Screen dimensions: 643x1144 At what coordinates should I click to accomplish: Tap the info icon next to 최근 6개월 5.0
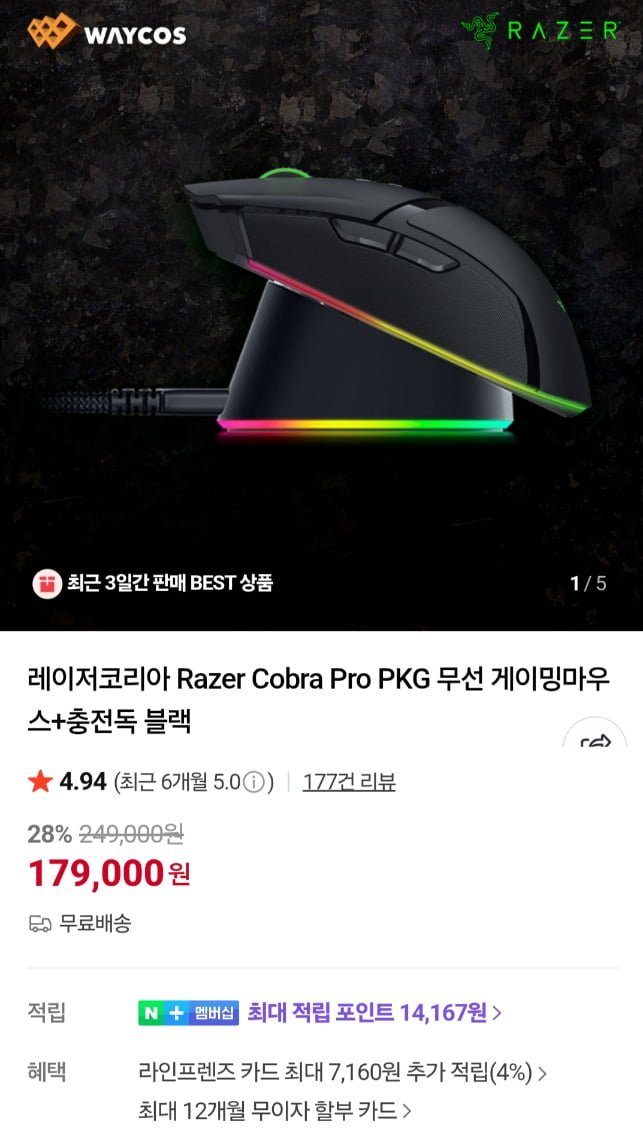pyautogui.click(x=253, y=783)
